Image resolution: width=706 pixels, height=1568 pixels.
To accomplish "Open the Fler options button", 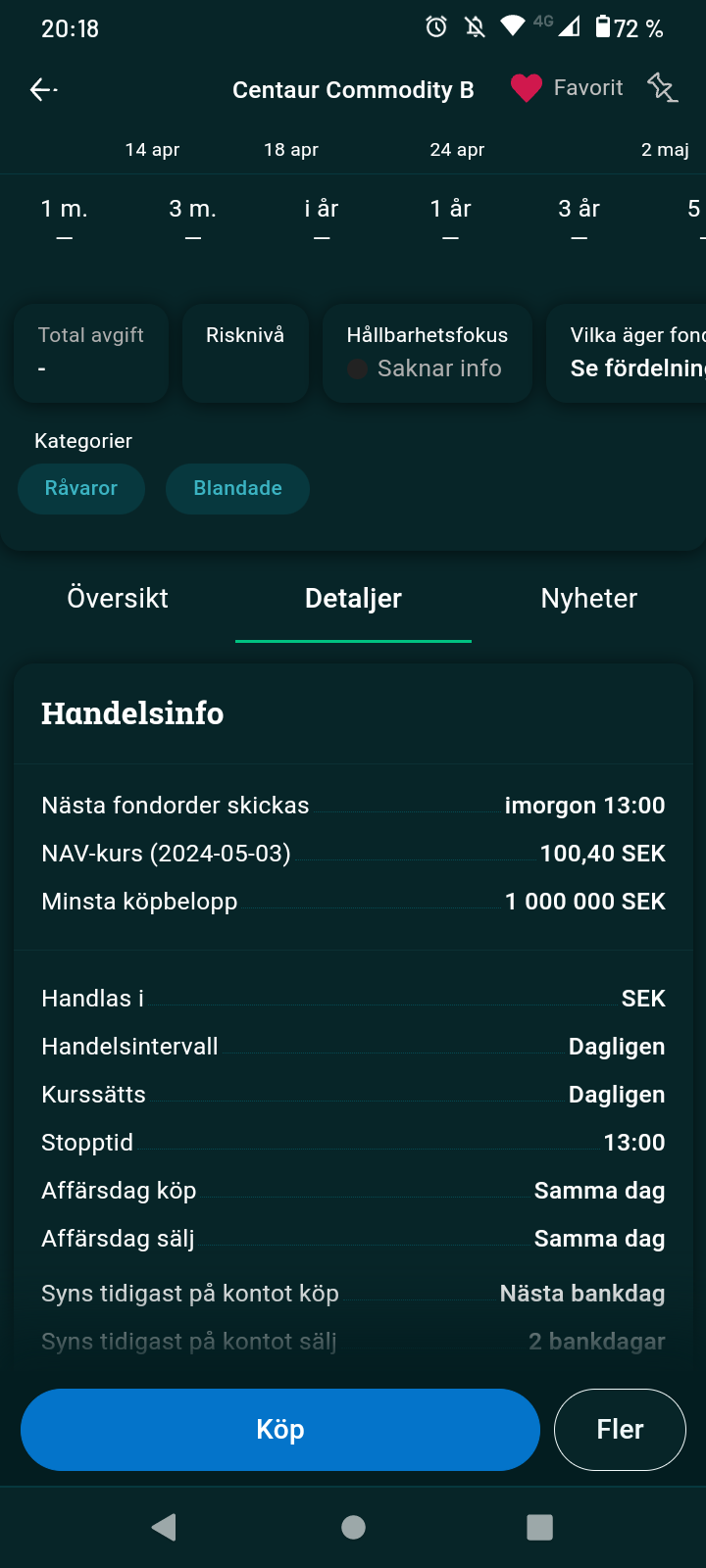I will pos(620,1429).
